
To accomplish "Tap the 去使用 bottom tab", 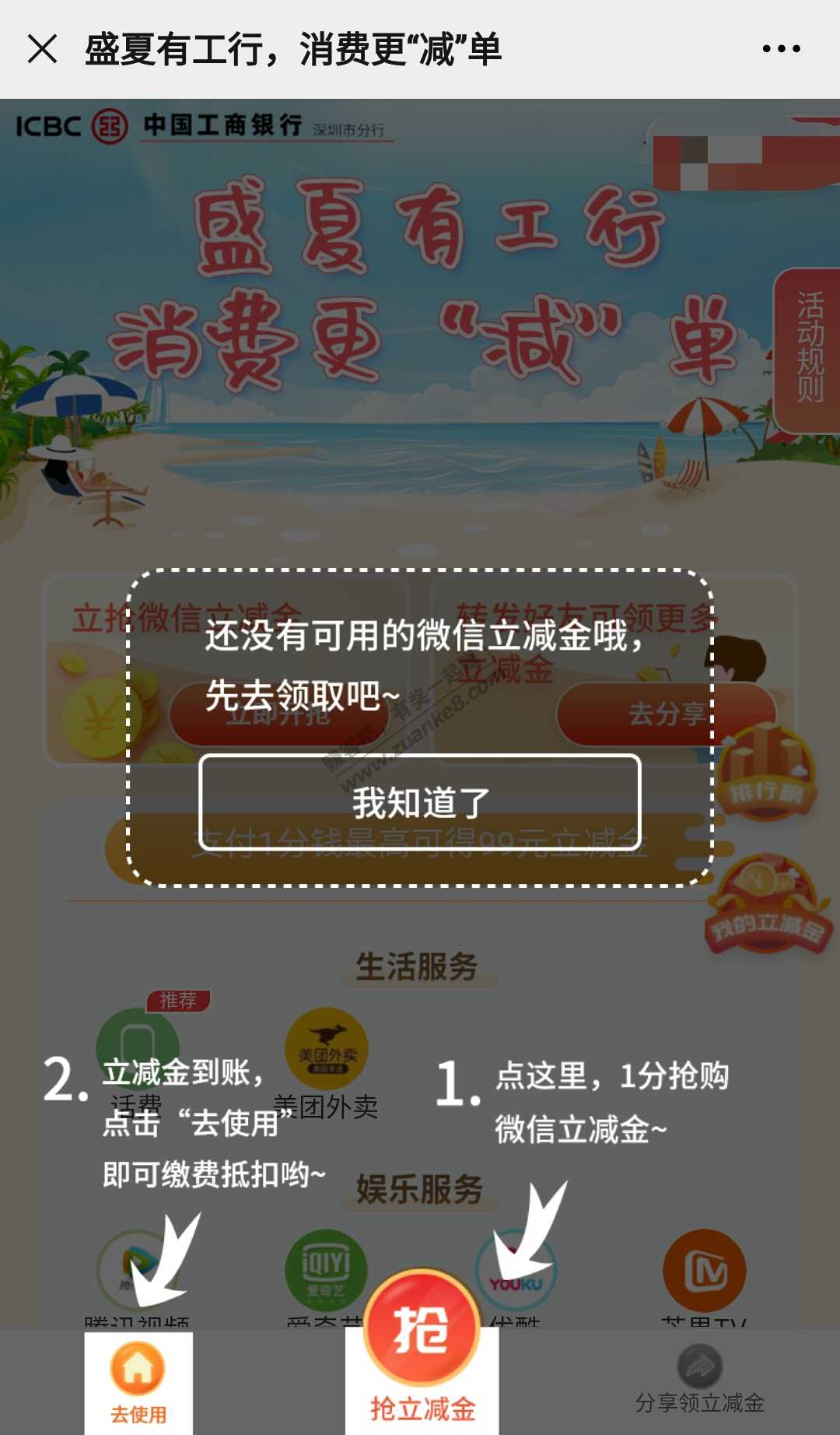I will tap(138, 1383).
